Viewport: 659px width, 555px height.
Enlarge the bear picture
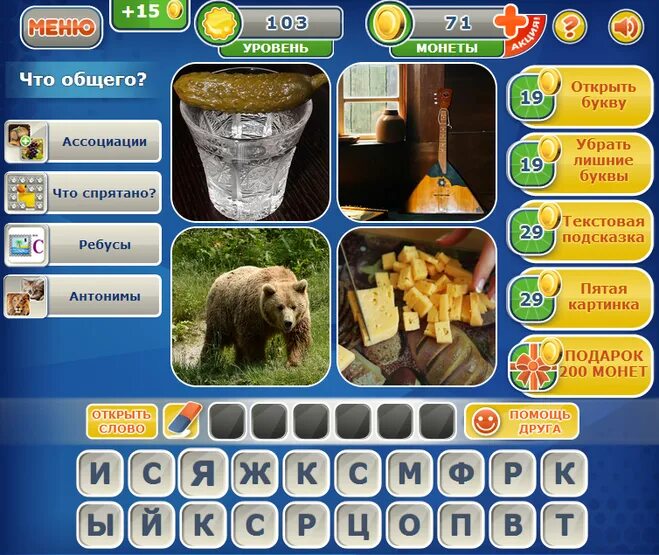[x=250, y=307]
